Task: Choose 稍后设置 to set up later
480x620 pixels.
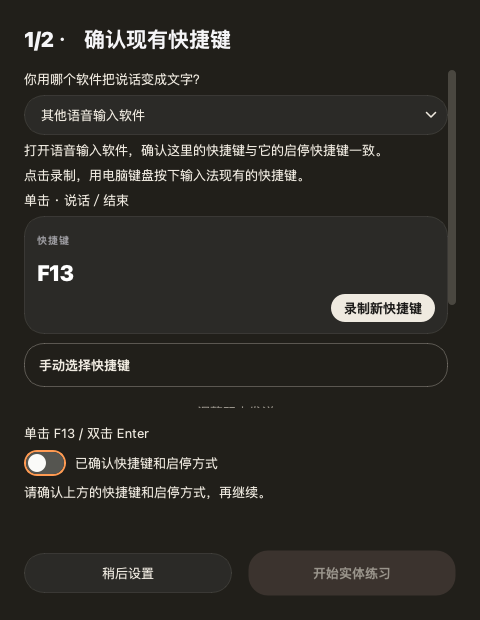Action: pos(128,573)
